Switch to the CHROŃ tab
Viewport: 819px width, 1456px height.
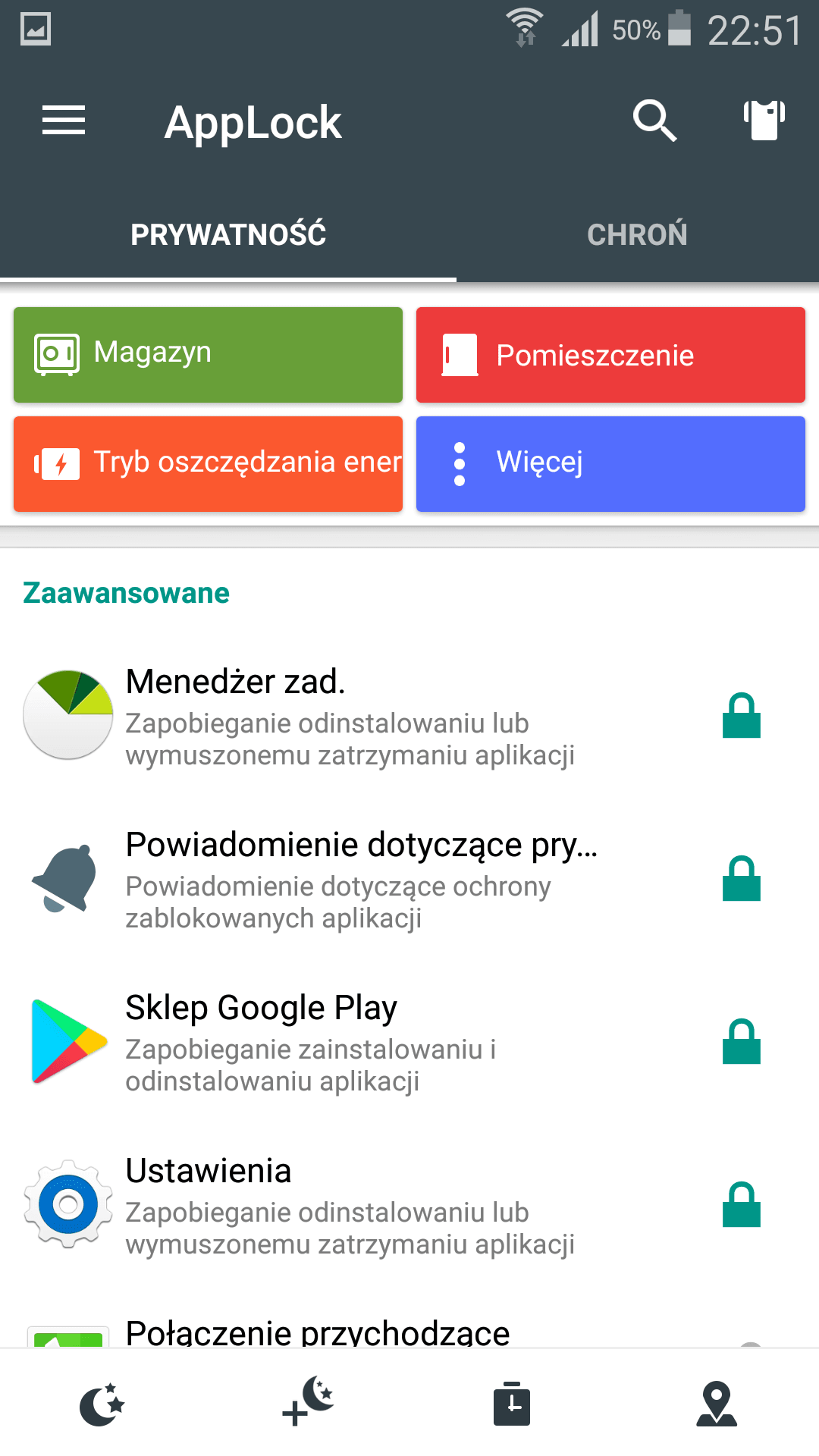point(637,234)
